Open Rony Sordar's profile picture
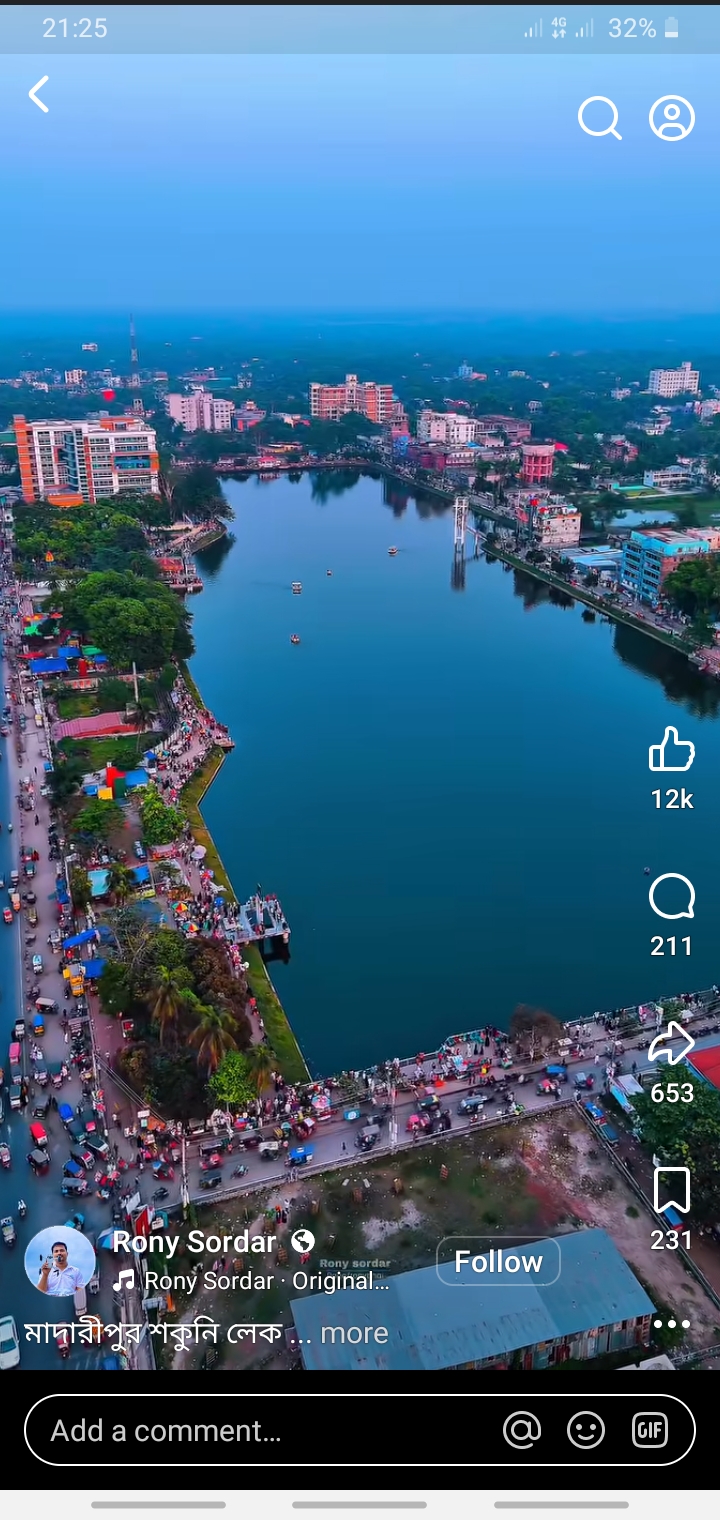This screenshot has width=720, height=1520. tap(60, 1261)
